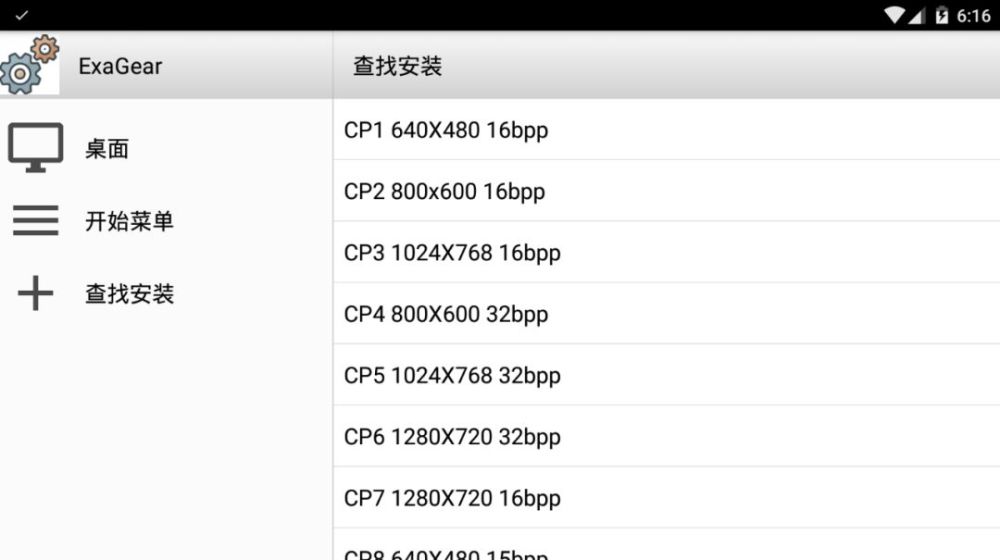Select 查找安装 in the sidebar
The width and height of the screenshot is (1000, 560).
(128, 294)
